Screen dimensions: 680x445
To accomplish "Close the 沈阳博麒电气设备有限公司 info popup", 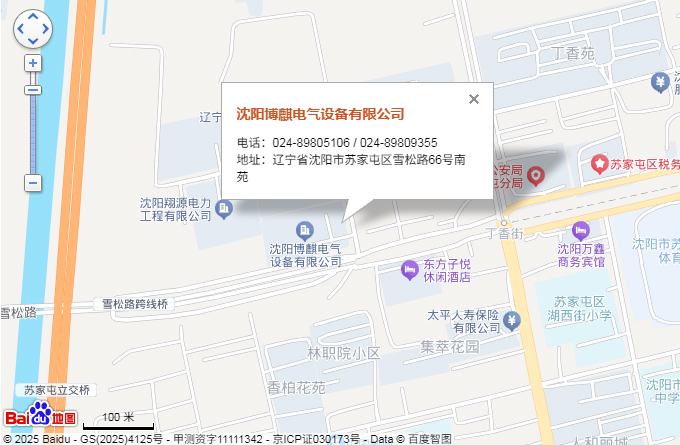I will click(x=474, y=98).
